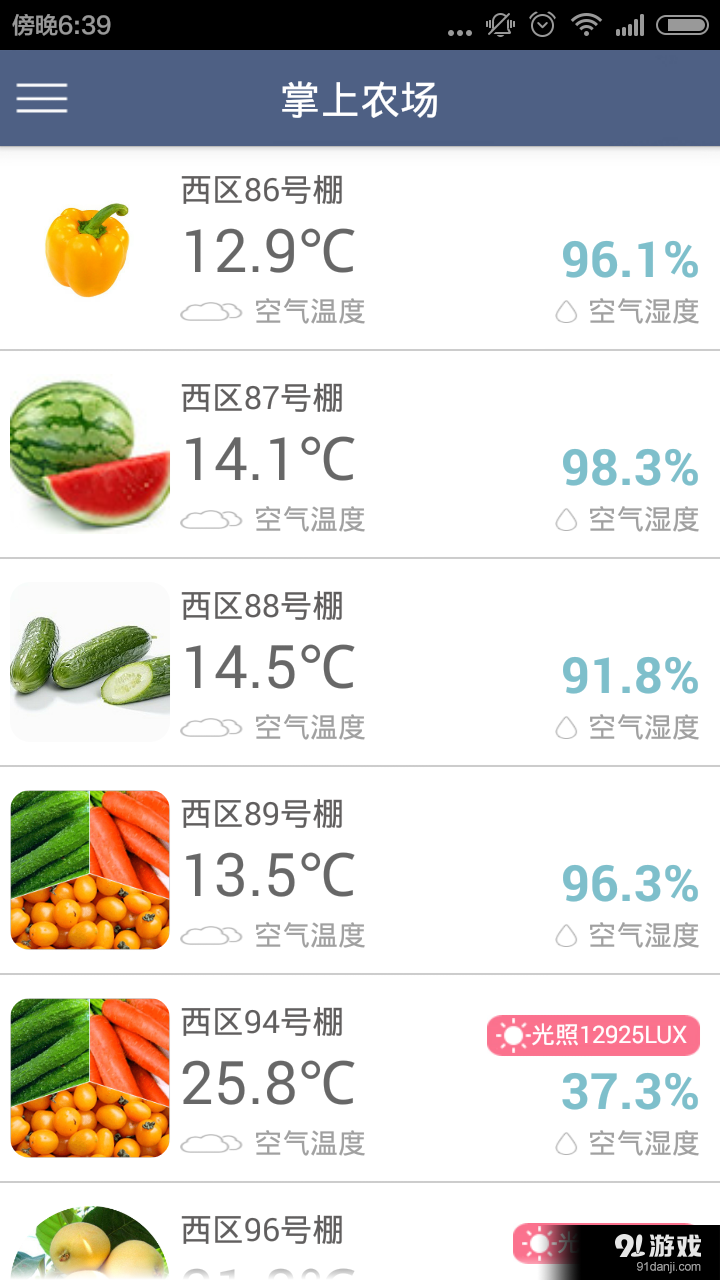Click the 掌上农场 title text
This screenshot has height=1280, width=720.
click(x=360, y=98)
